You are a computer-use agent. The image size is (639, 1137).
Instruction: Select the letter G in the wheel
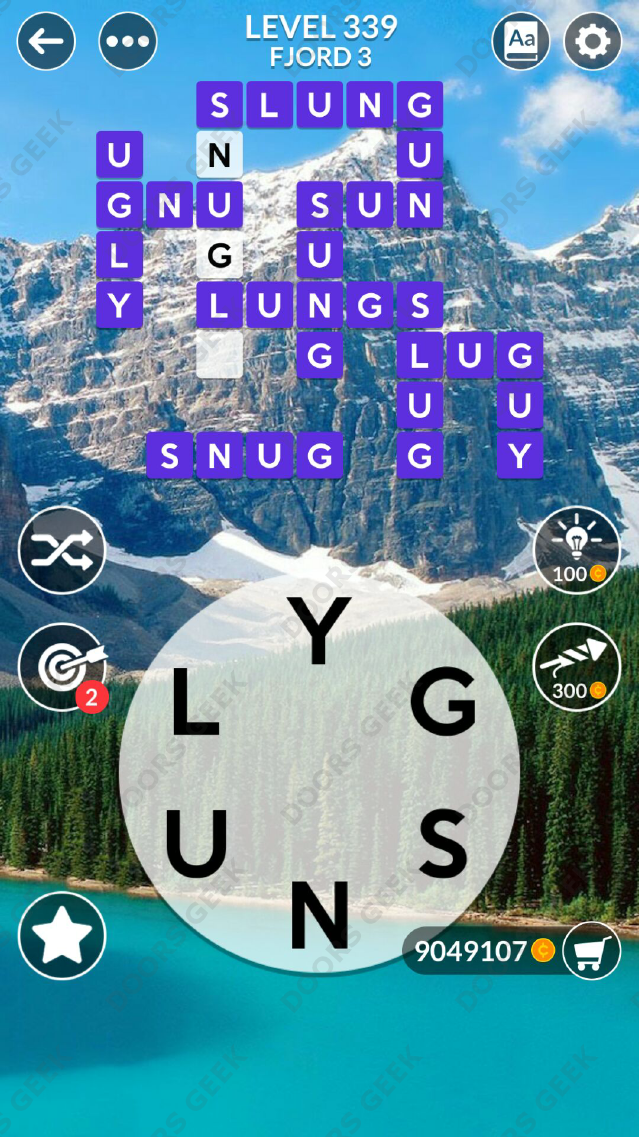click(443, 702)
